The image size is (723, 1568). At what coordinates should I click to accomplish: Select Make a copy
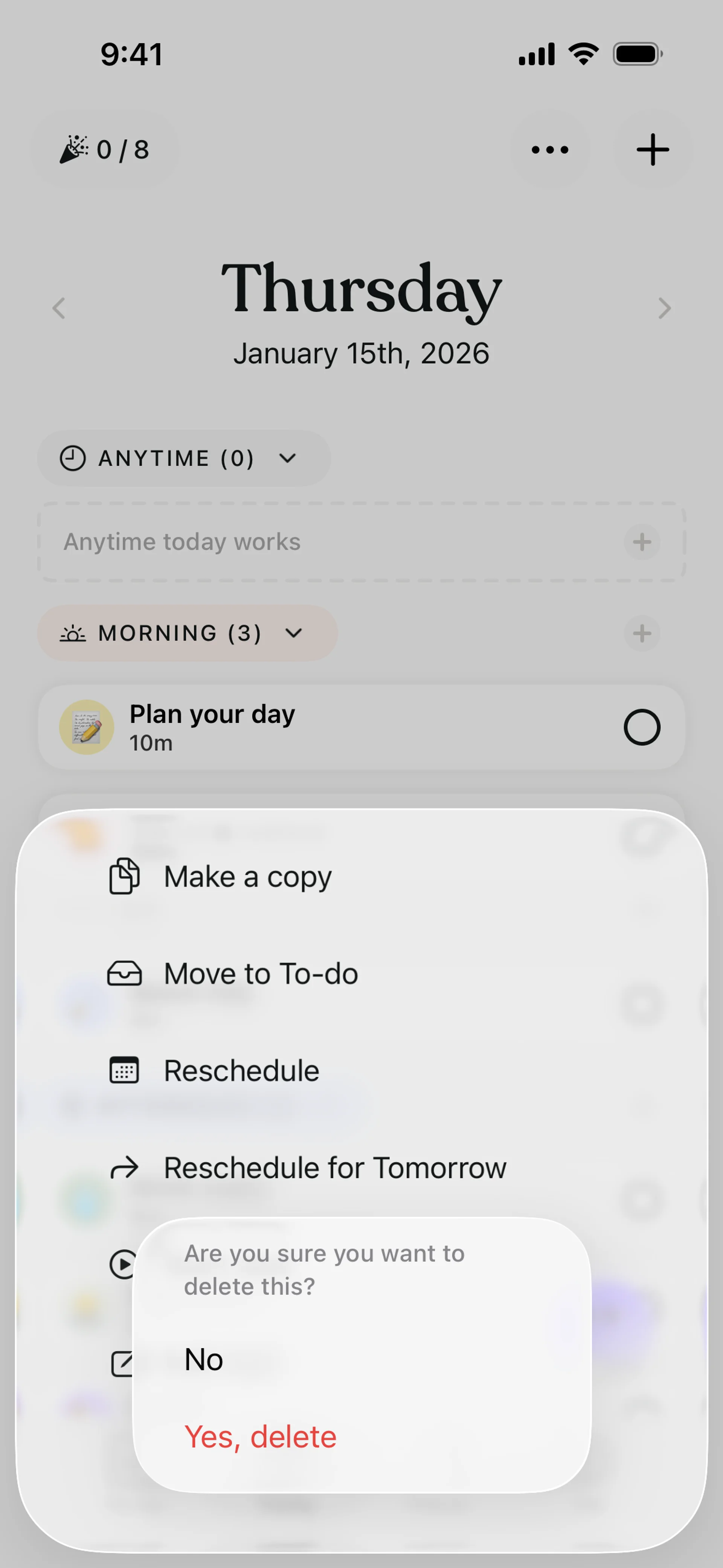pos(247,877)
